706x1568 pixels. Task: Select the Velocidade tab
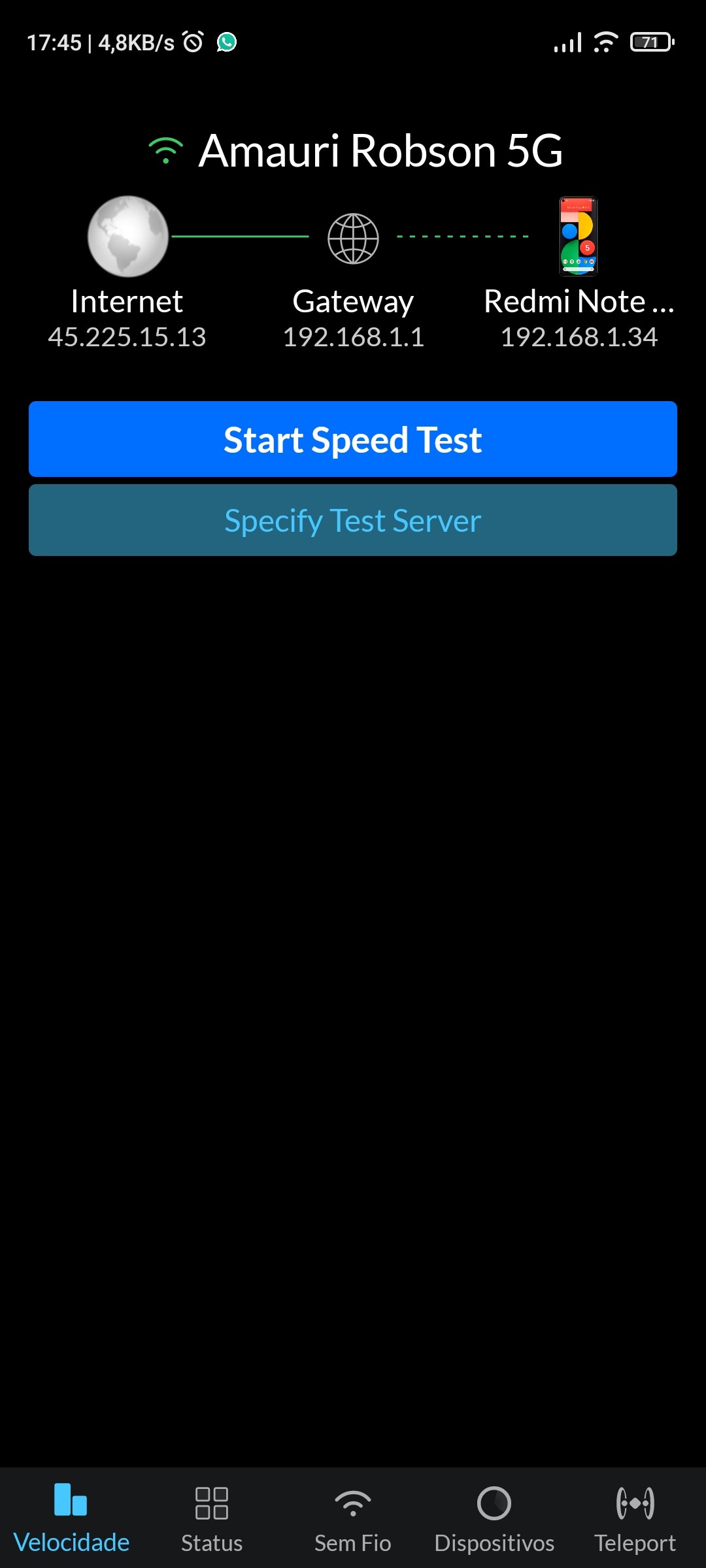pos(71,1518)
